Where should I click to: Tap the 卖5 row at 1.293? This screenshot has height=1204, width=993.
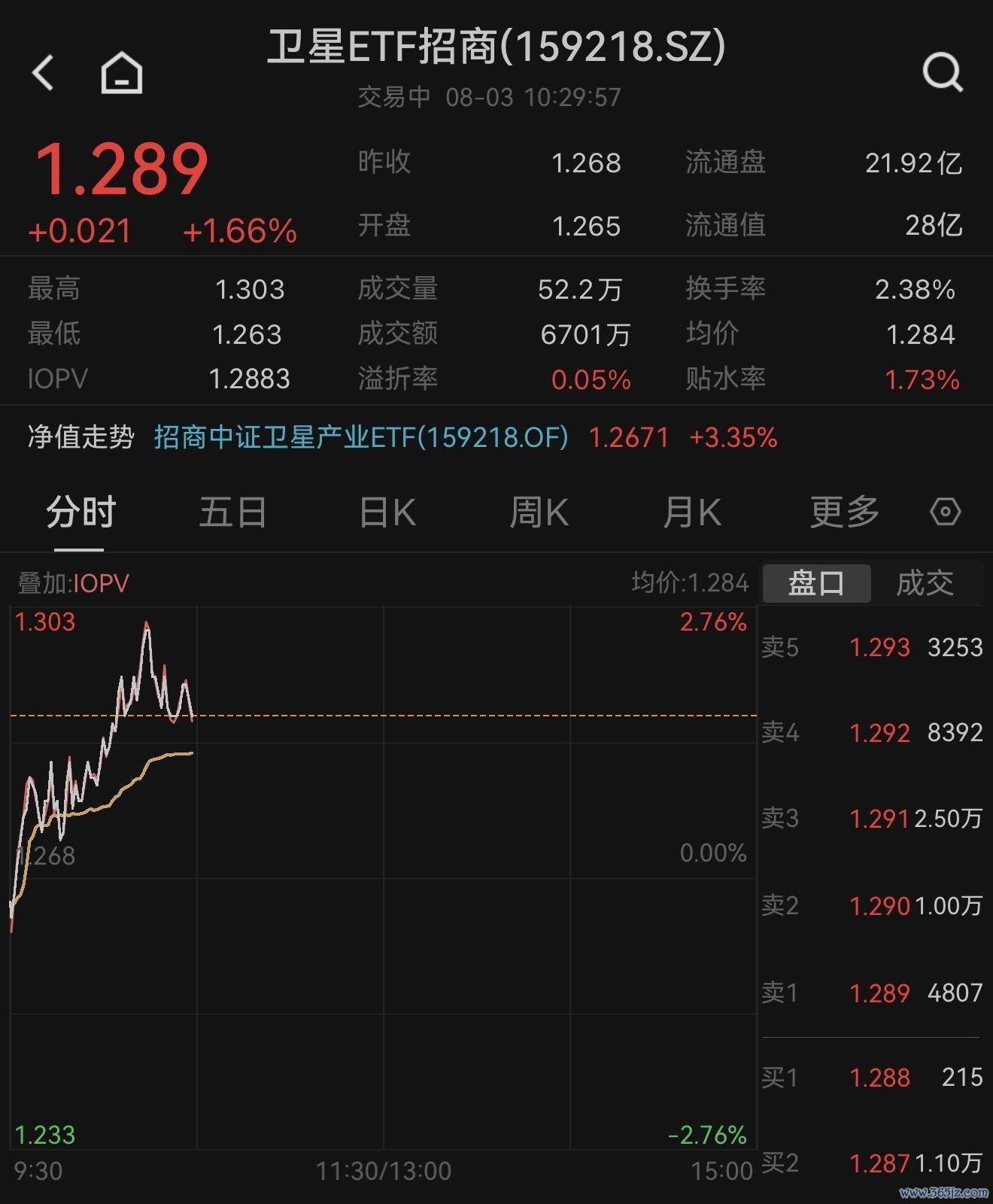point(872,647)
